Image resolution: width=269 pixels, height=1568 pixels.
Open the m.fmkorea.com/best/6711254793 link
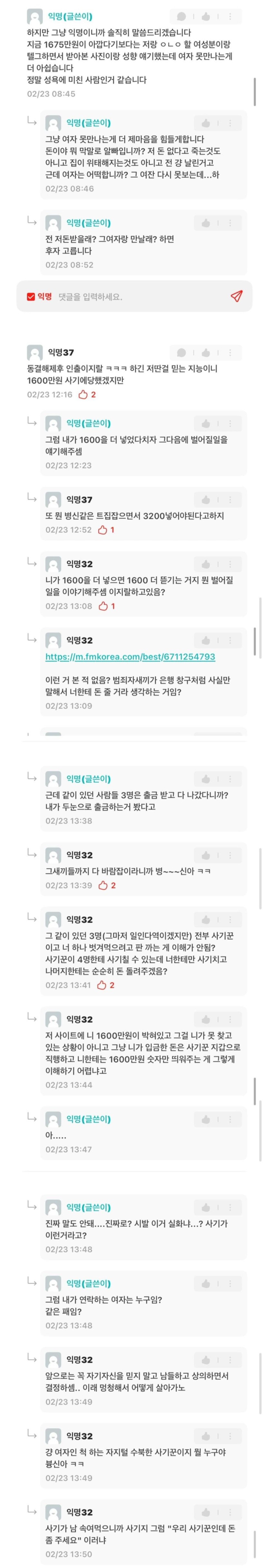point(130,657)
